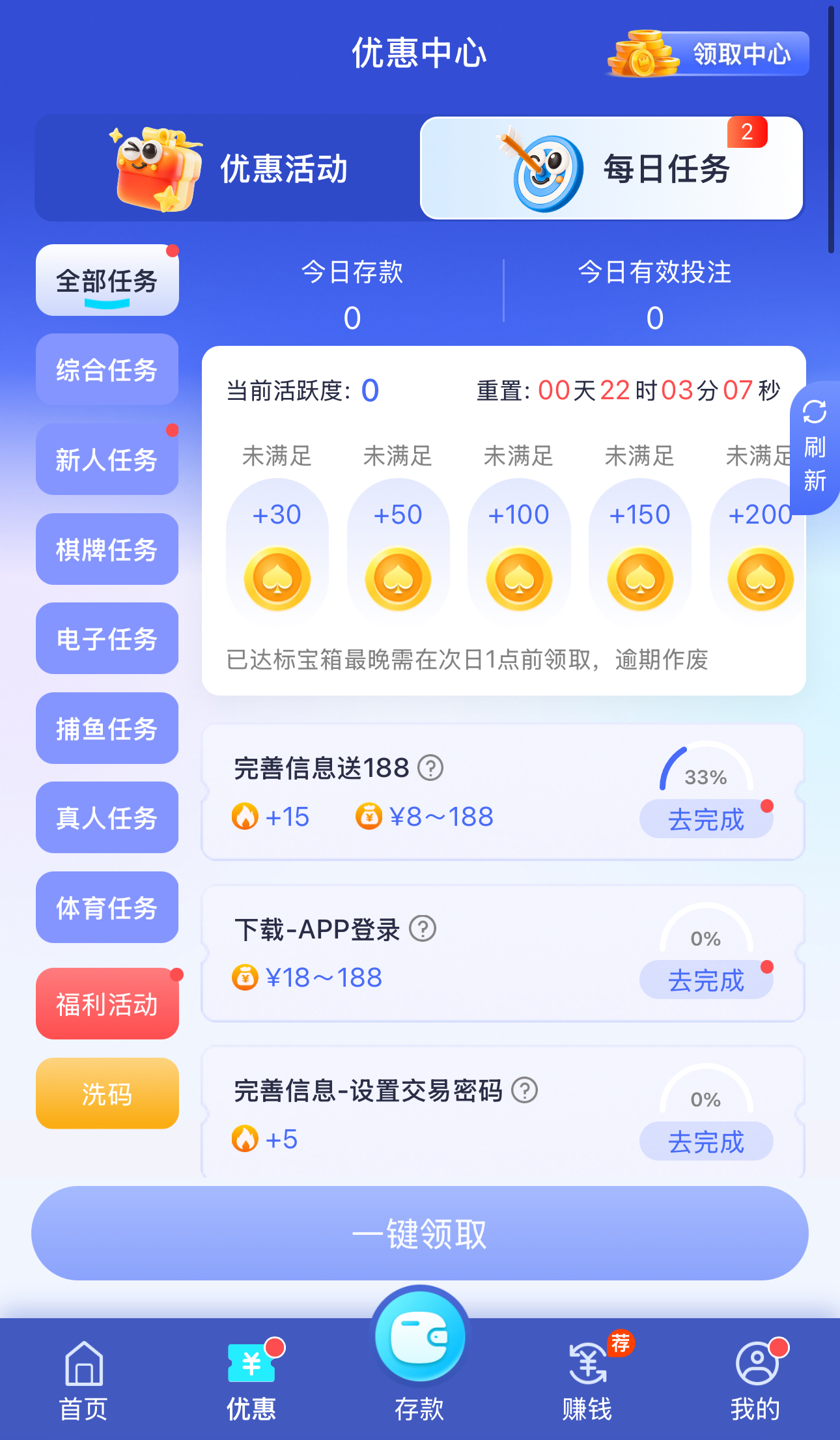Open the 福利活动 category
The height and width of the screenshot is (1440, 840).
tap(107, 1004)
